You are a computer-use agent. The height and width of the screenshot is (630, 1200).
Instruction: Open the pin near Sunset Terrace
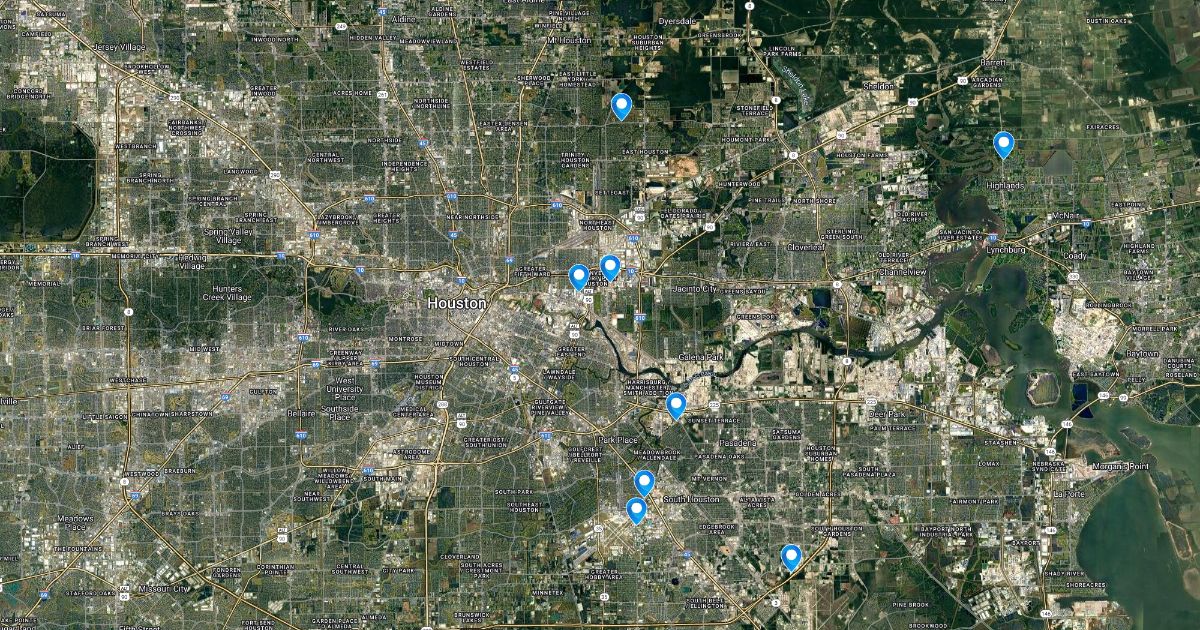click(676, 405)
